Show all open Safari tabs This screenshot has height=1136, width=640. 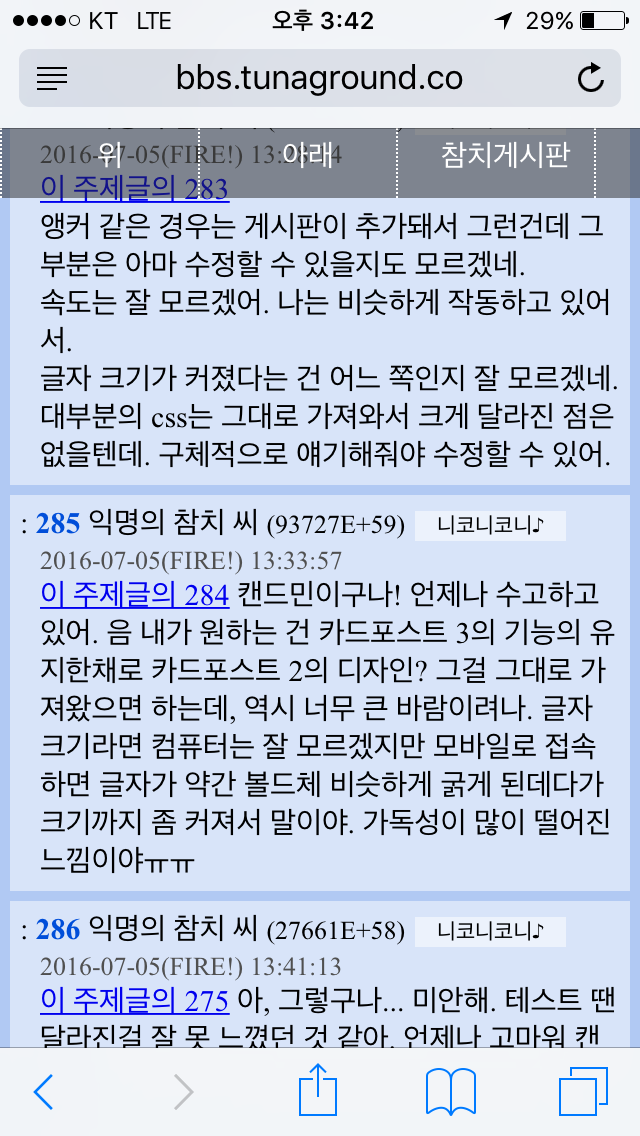pyautogui.click(x=583, y=1092)
